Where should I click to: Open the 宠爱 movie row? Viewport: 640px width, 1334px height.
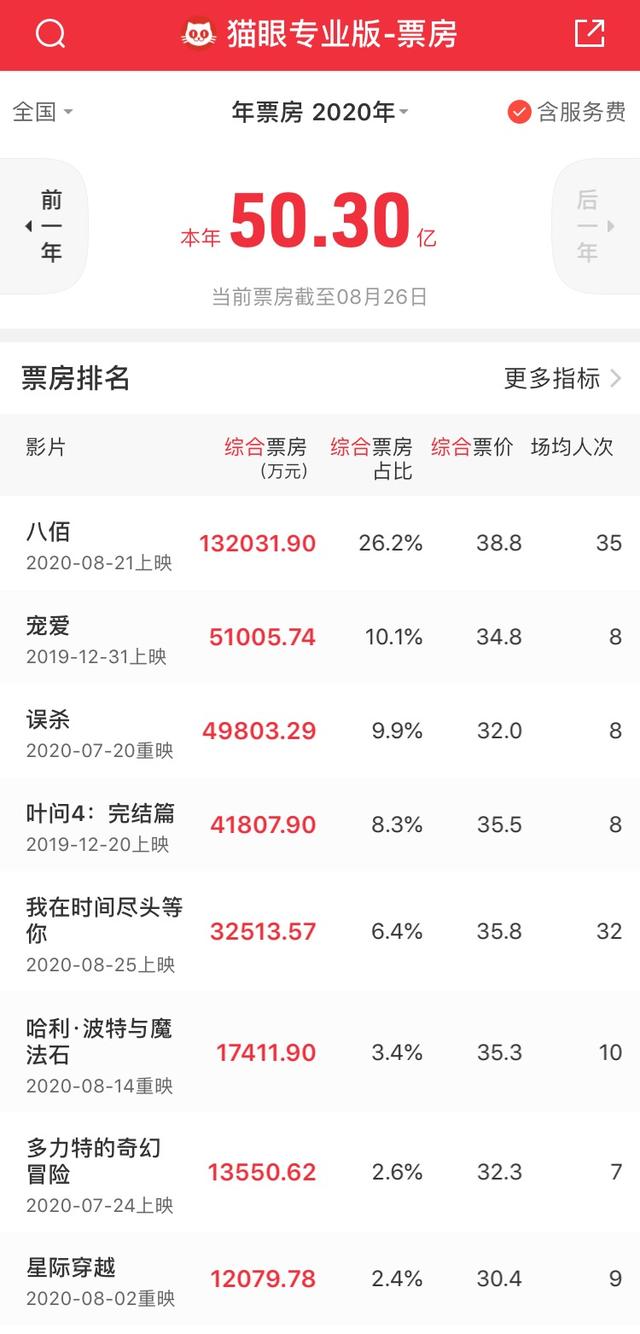click(x=320, y=638)
